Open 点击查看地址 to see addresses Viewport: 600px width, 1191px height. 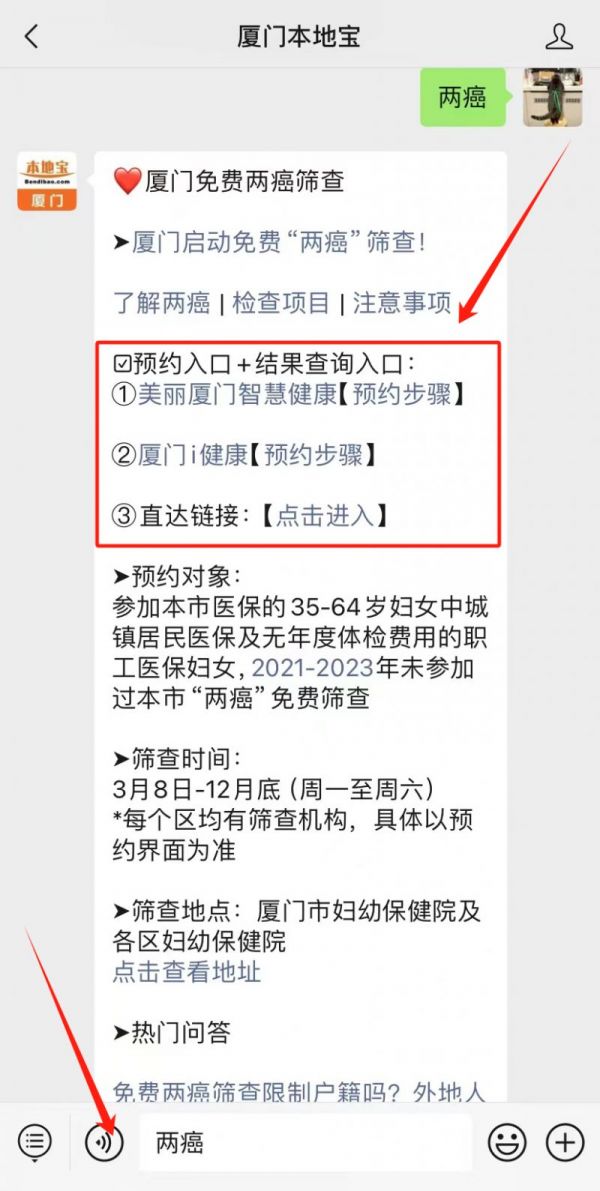click(187, 971)
